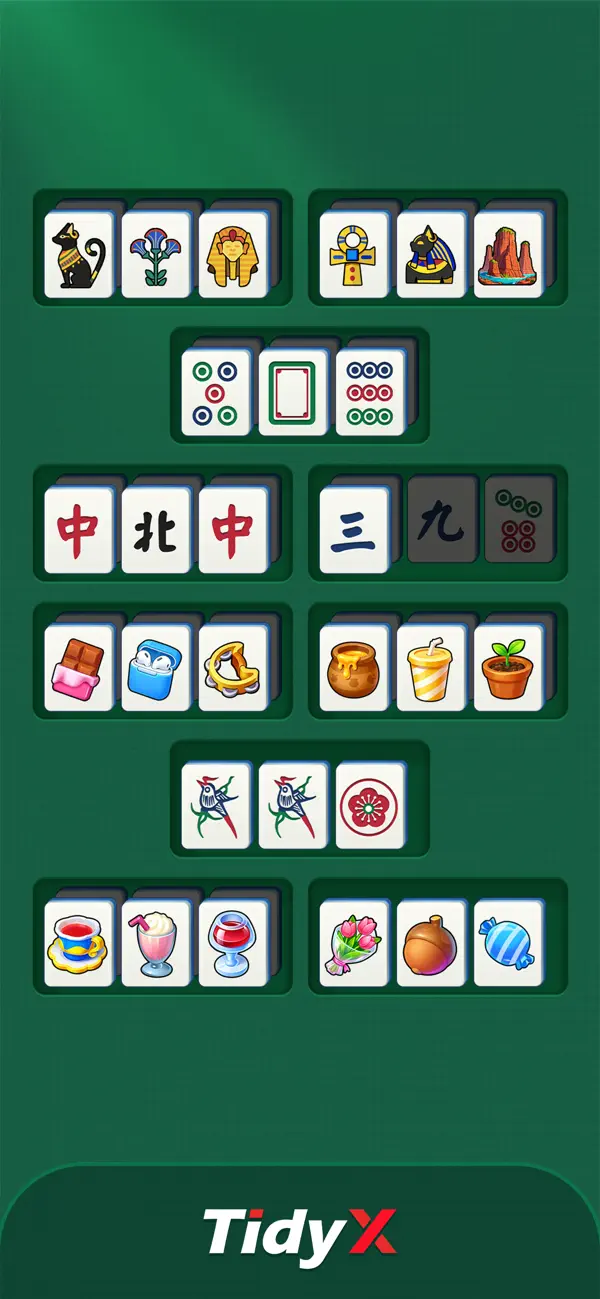The height and width of the screenshot is (1299, 600).
Task: Tap the Anubis tile
Action: click(431, 255)
